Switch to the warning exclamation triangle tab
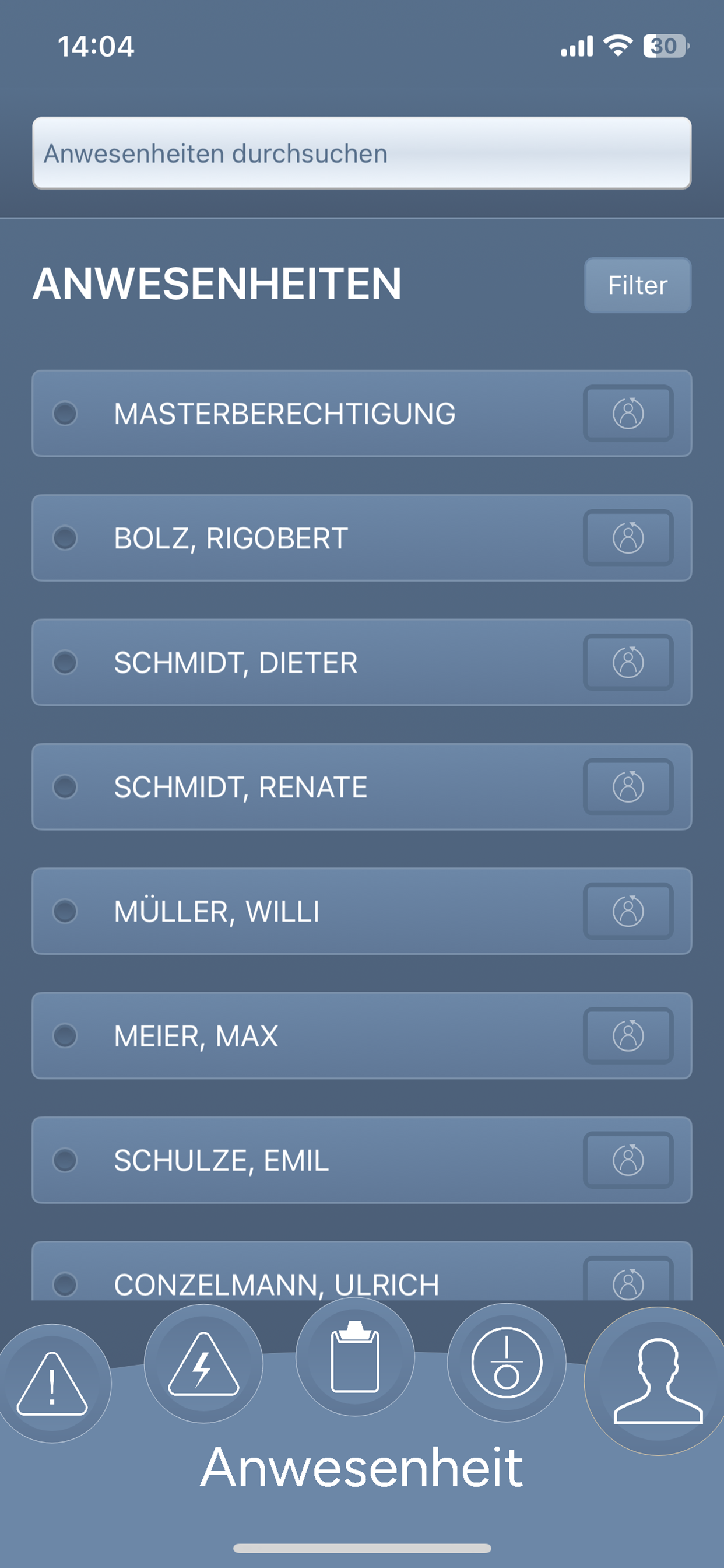This screenshot has width=724, height=1568. 52,1383
